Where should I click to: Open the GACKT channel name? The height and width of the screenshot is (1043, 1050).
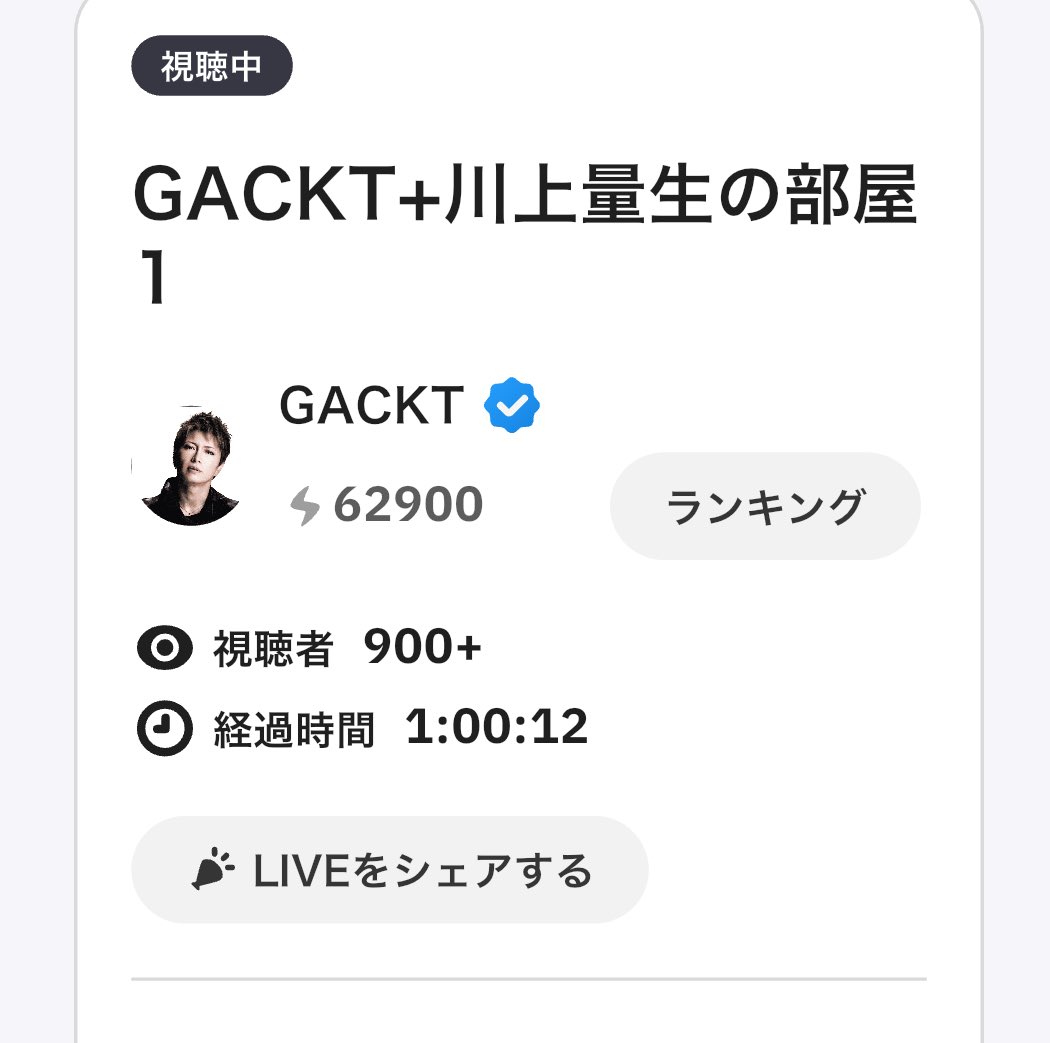[372, 405]
